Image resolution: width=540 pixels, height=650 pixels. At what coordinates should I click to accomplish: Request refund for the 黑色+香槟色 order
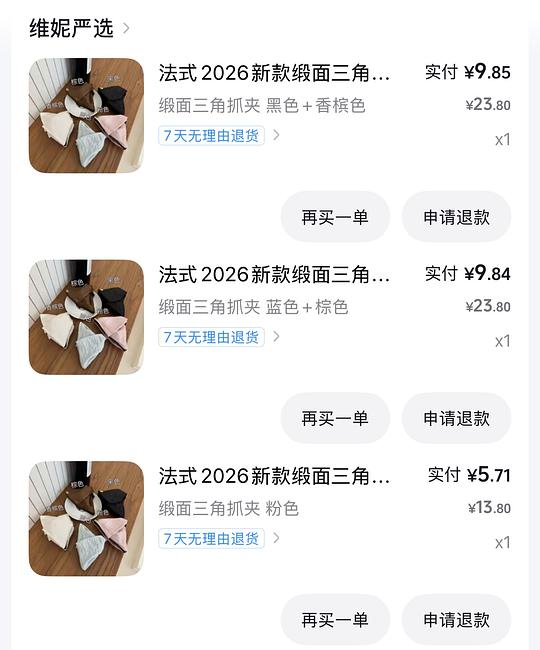[456, 217]
